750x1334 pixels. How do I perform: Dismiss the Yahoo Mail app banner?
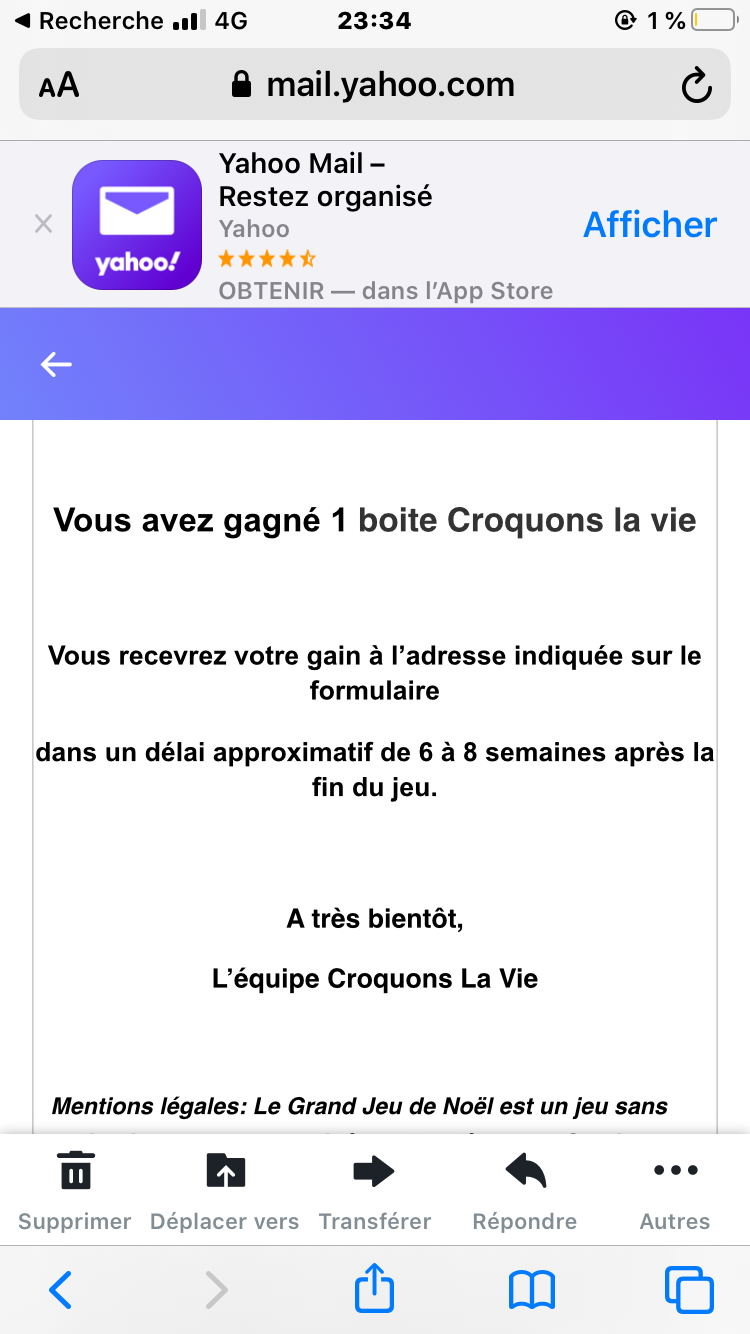[x=43, y=224]
